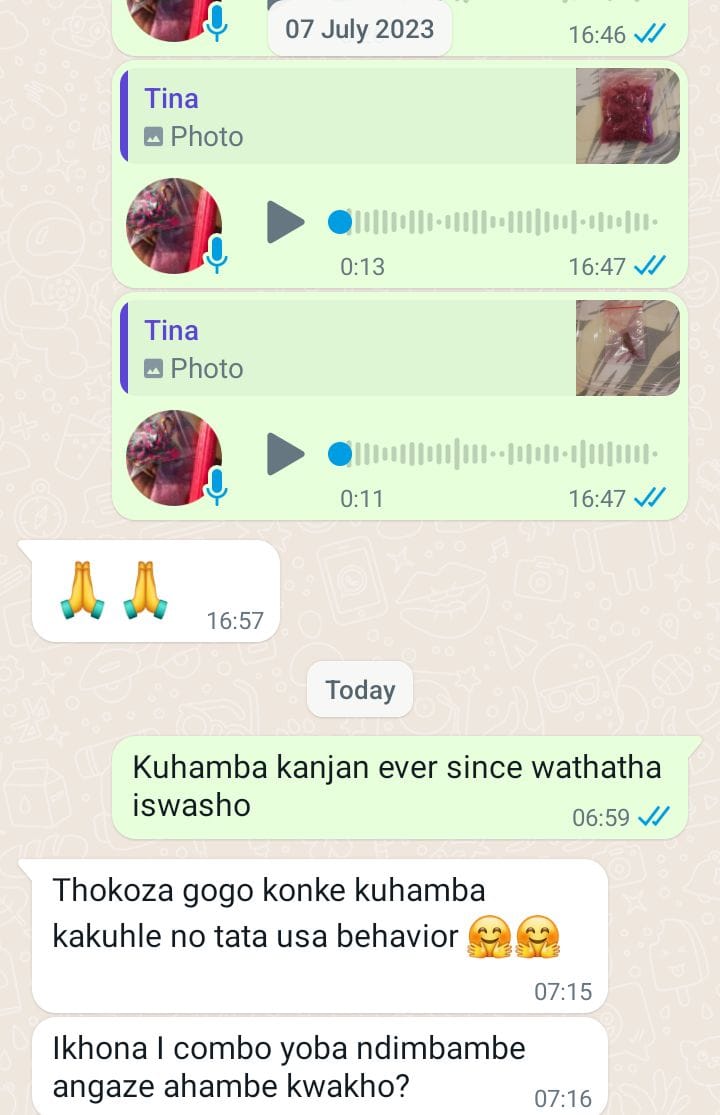Open quoted Tina photo above 0:13 voice note
This screenshot has height=1115, width=720.
click(x=400, y=117)
